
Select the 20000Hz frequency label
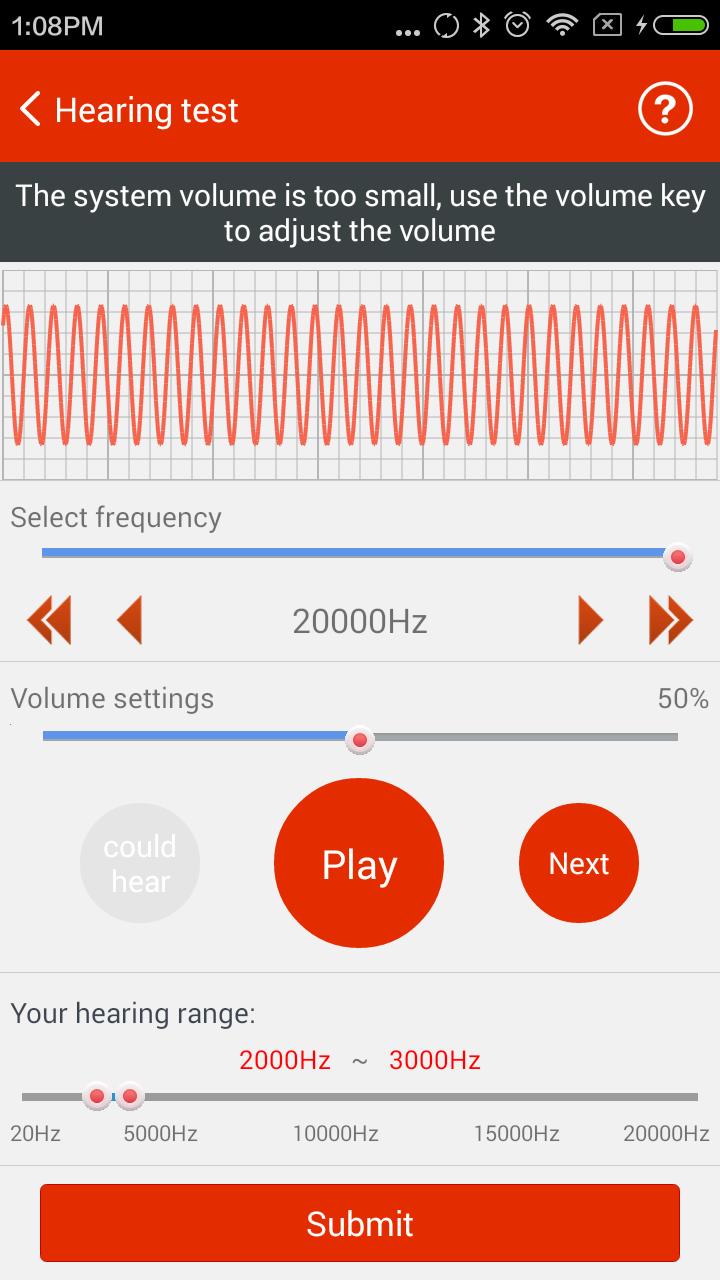click(x=359, y=620)
